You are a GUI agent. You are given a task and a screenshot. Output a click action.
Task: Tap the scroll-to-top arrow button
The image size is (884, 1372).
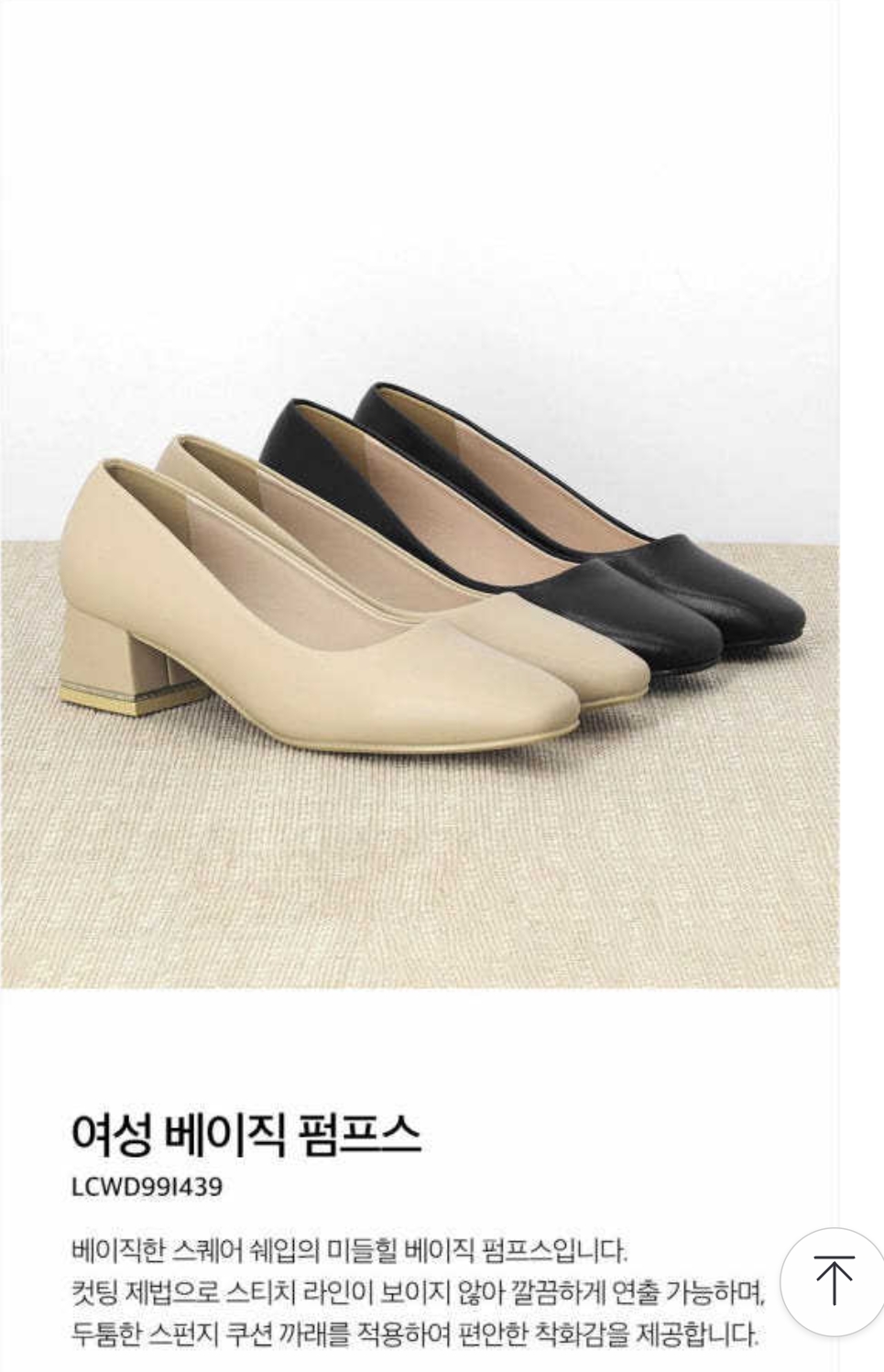coord(833,1279)
